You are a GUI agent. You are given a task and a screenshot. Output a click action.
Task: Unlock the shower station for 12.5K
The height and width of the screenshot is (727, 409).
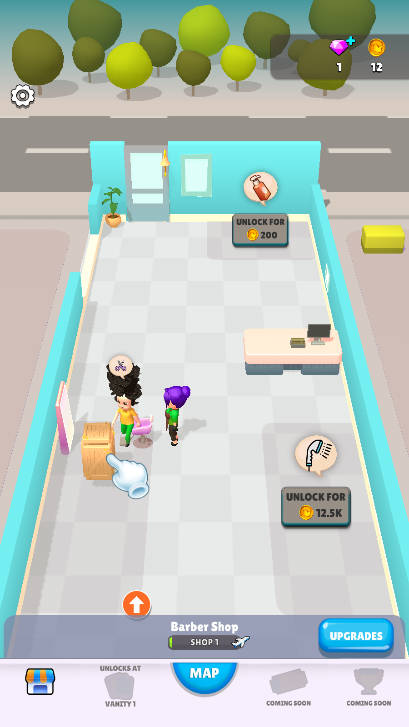[316, 506]
